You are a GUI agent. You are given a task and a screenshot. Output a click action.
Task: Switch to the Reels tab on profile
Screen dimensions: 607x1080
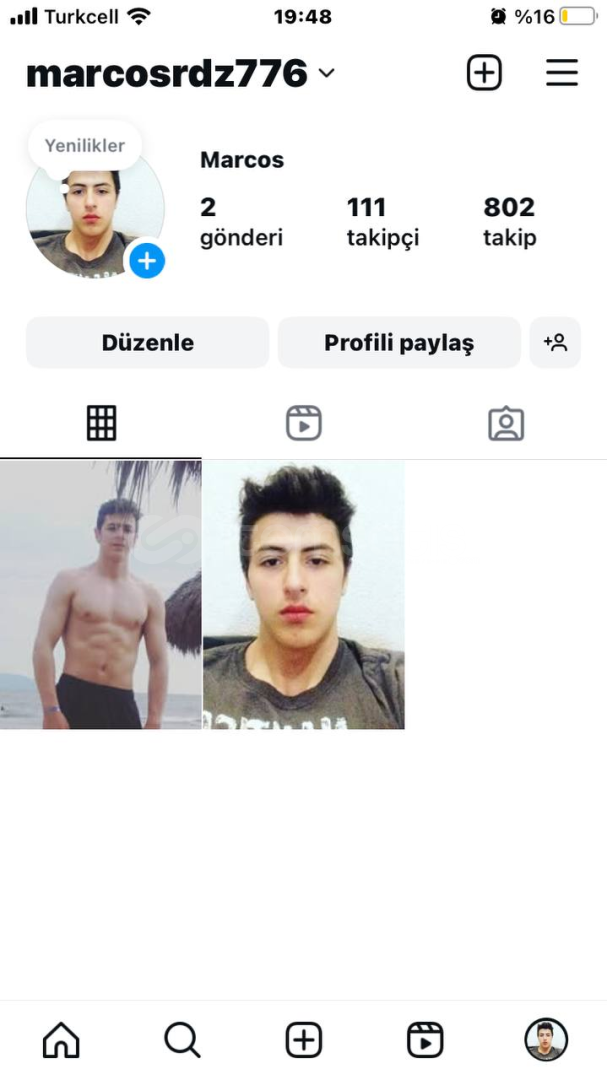tap(303, 423)
